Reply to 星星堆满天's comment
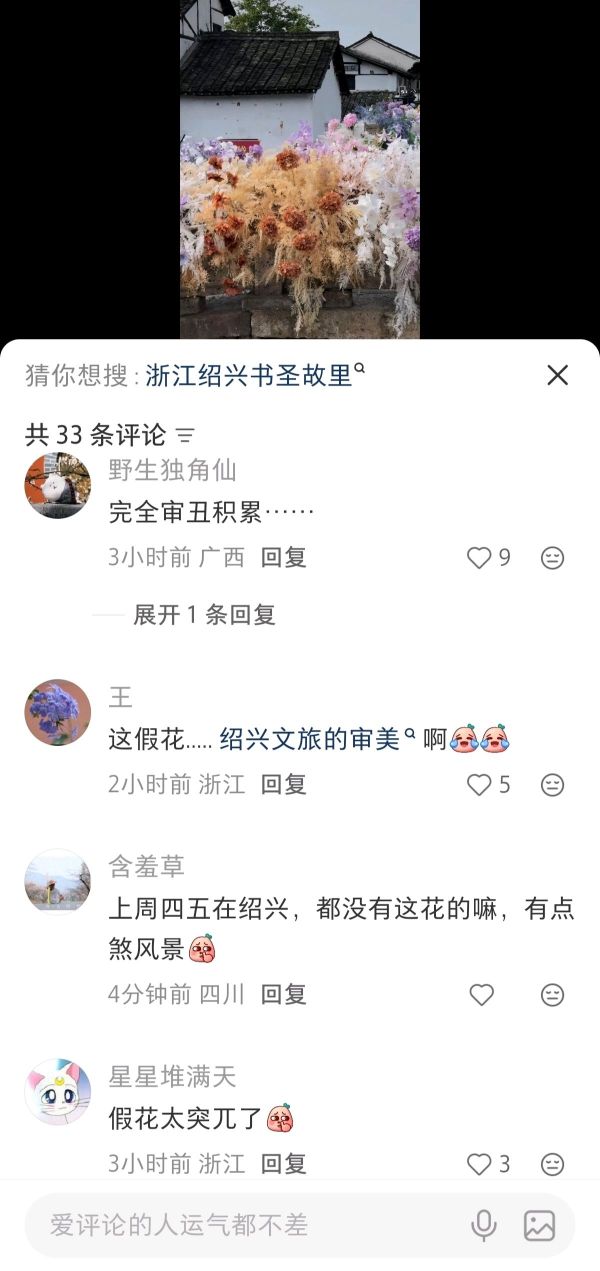The height and width of the screenshot is (1271, 600). (x=283, y=1164)
